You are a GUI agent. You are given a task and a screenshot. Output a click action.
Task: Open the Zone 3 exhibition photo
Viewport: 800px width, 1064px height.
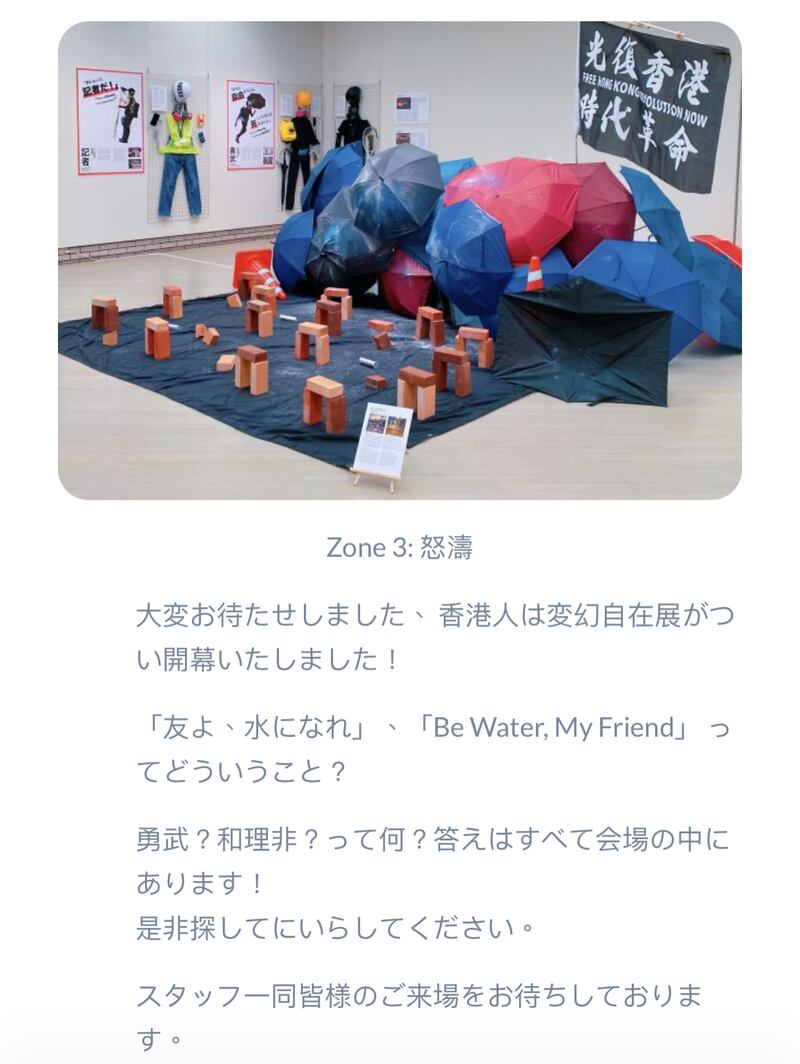(x=400, y=260)
